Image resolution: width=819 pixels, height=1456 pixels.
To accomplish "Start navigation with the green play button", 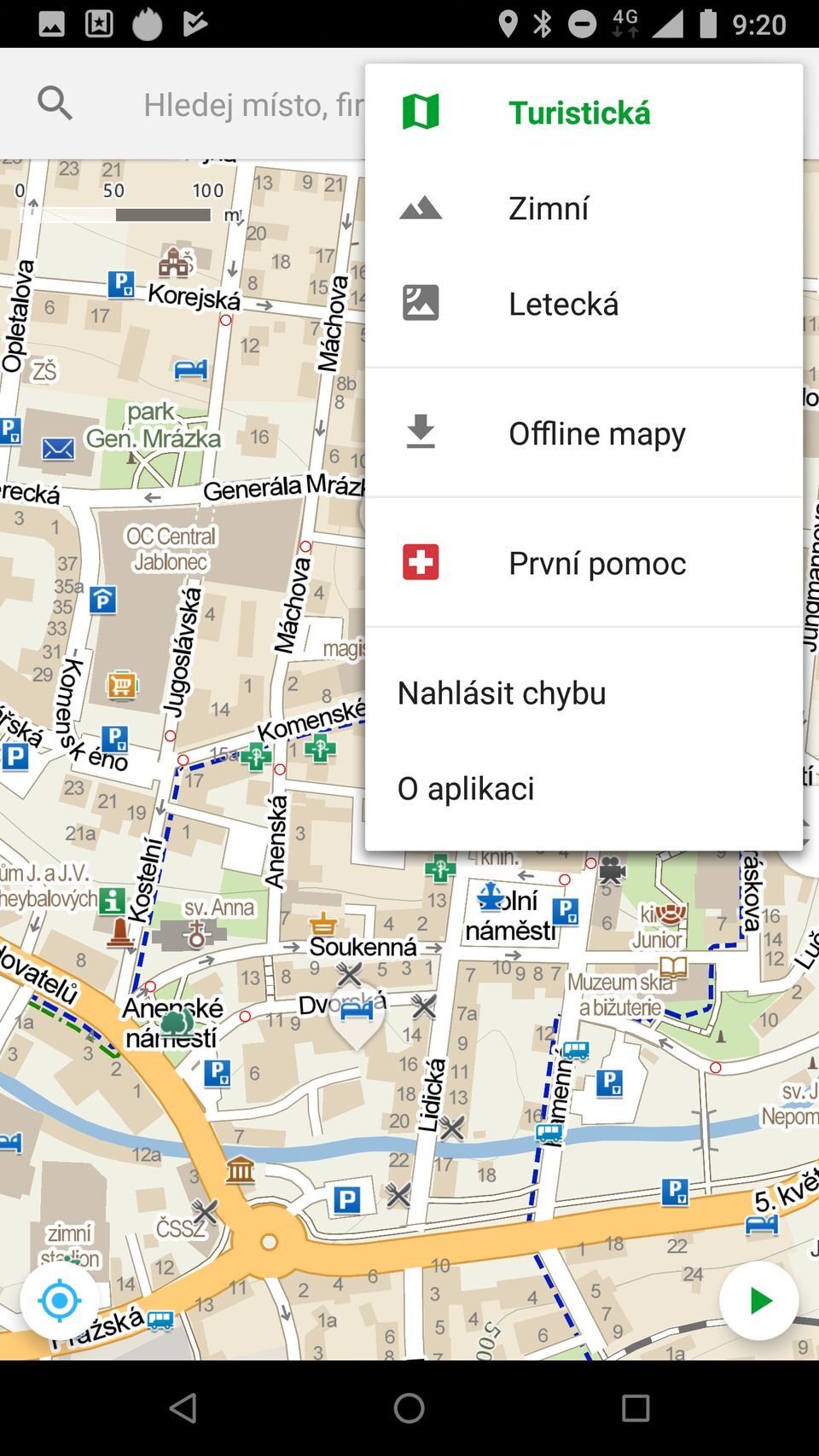I will [758, 1301].
